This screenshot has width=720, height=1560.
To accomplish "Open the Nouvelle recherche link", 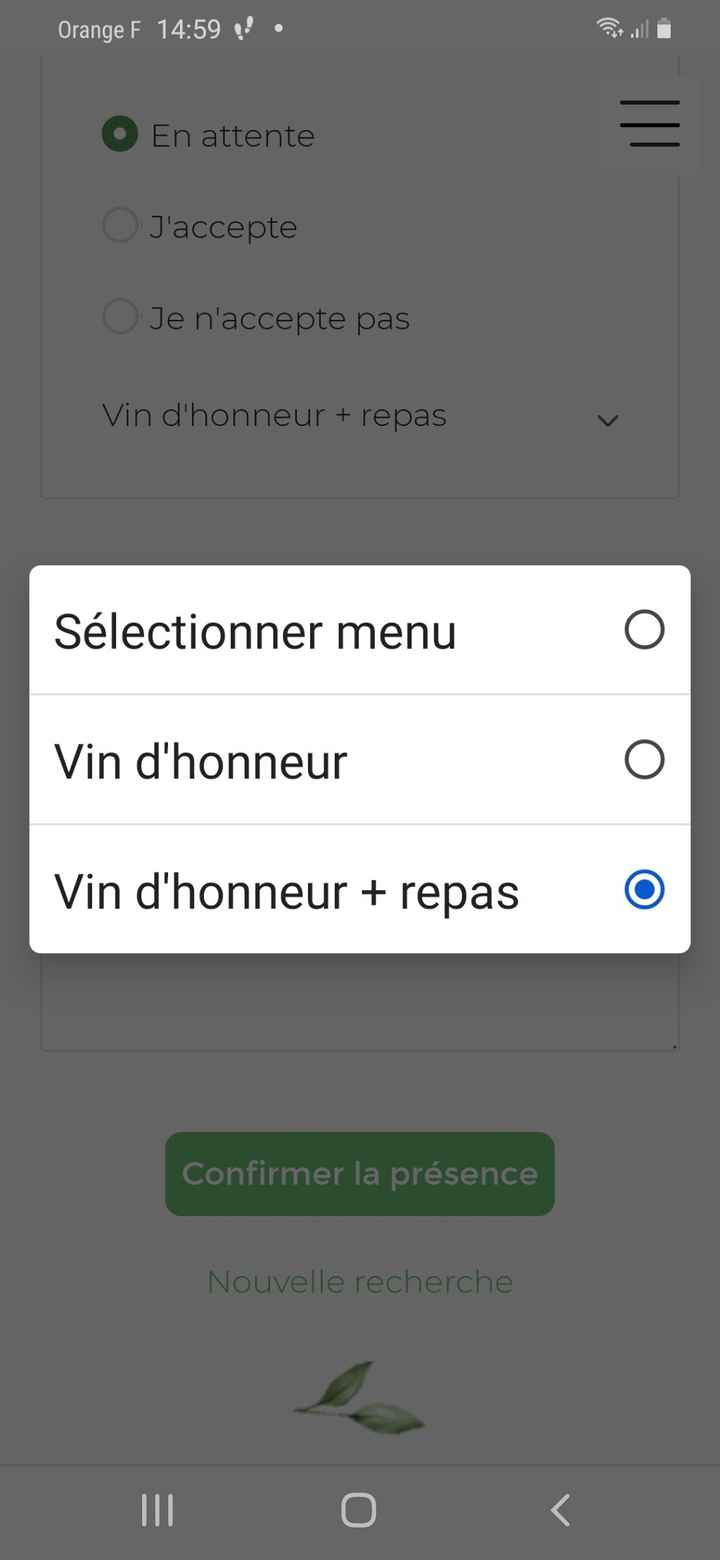I will pos(360,1281).
